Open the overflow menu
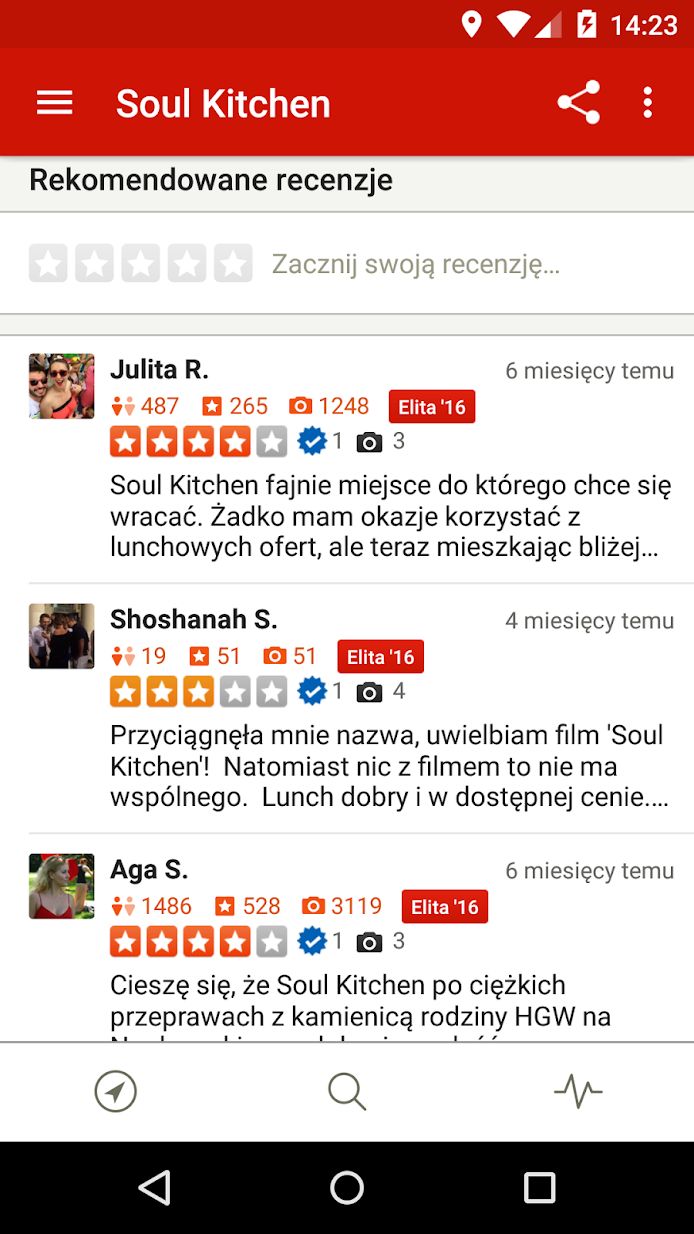The width and height of the screenshot is (694, 1234). pos(648,103)
